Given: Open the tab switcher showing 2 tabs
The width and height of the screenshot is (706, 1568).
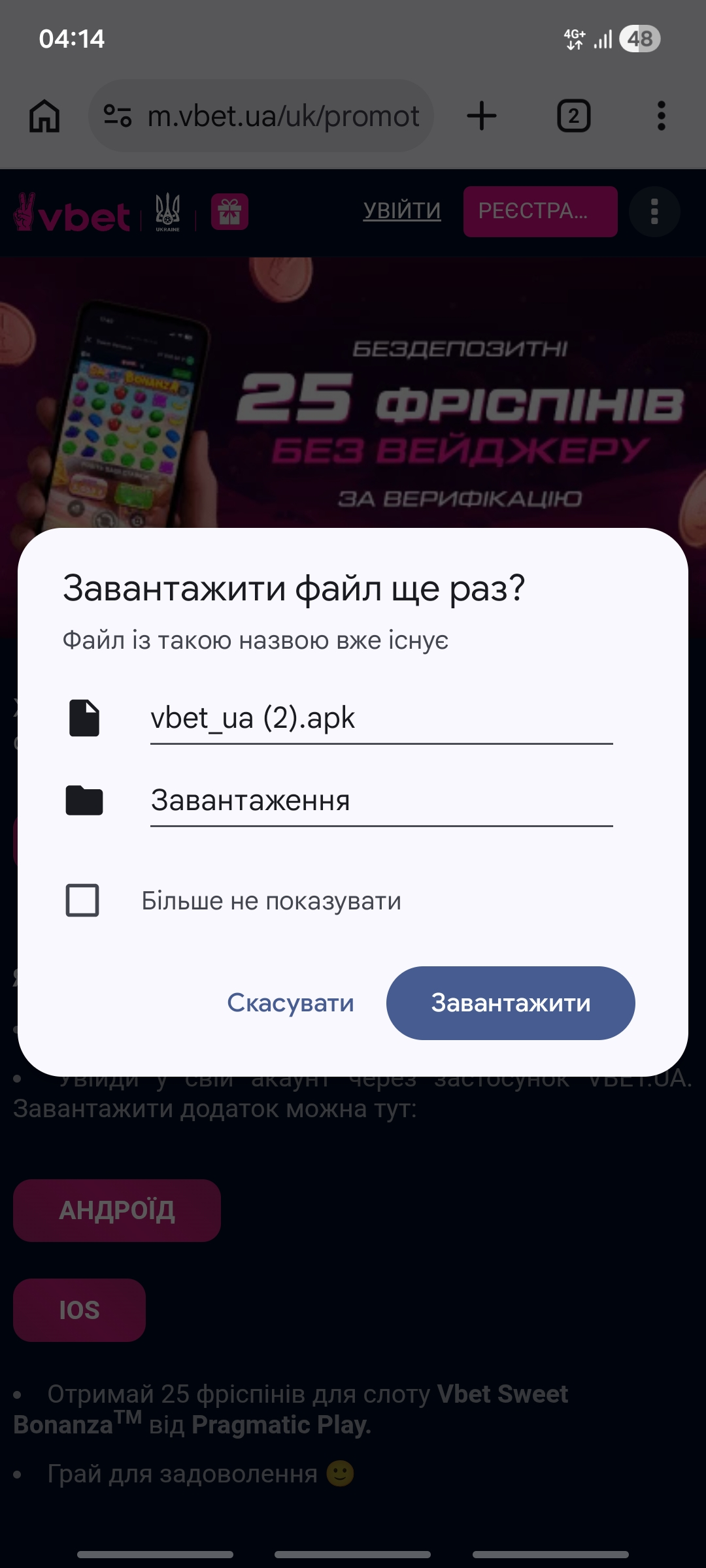Looking at the screenshot, I should point(573,116).
